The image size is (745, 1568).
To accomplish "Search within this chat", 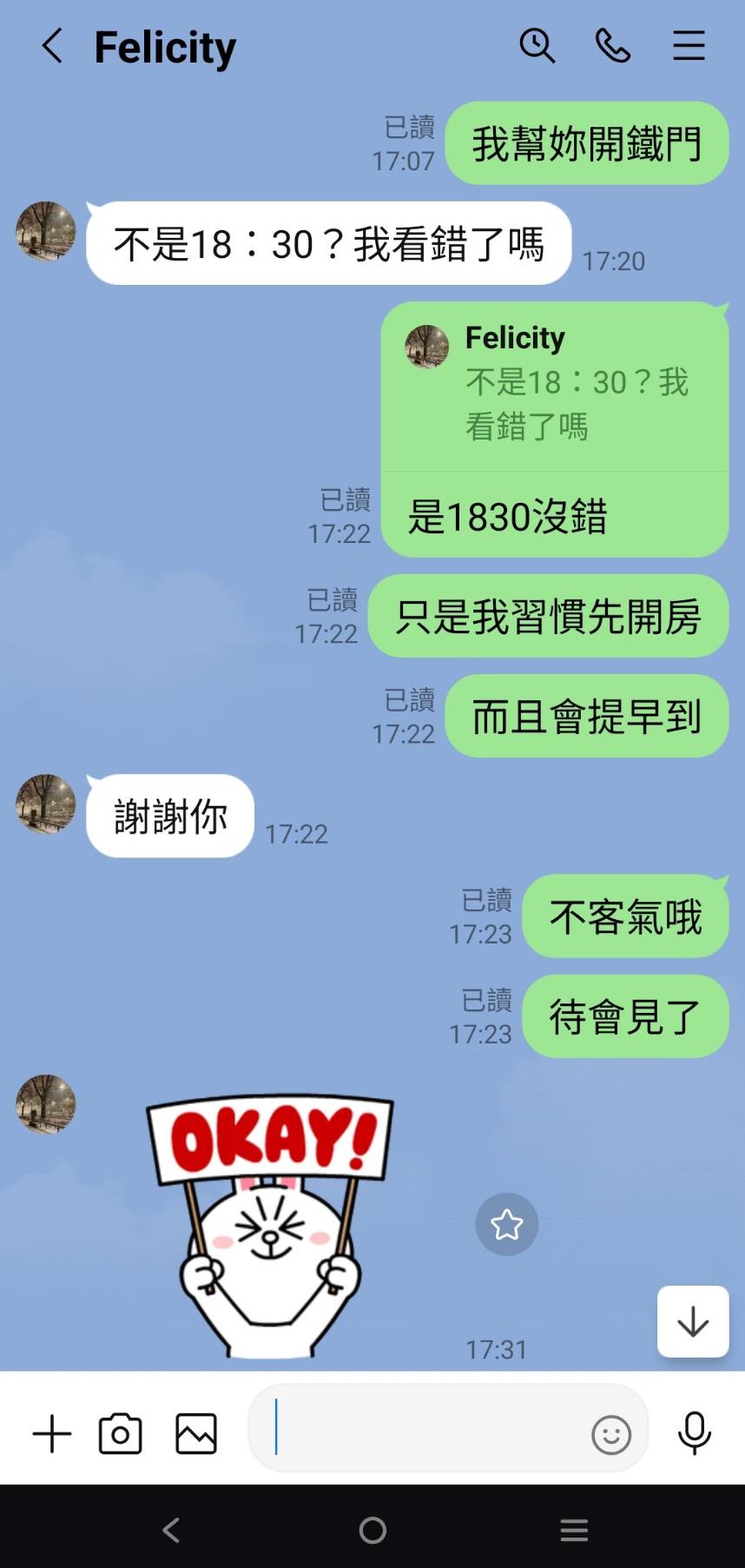I will click(x=537, y=46).
